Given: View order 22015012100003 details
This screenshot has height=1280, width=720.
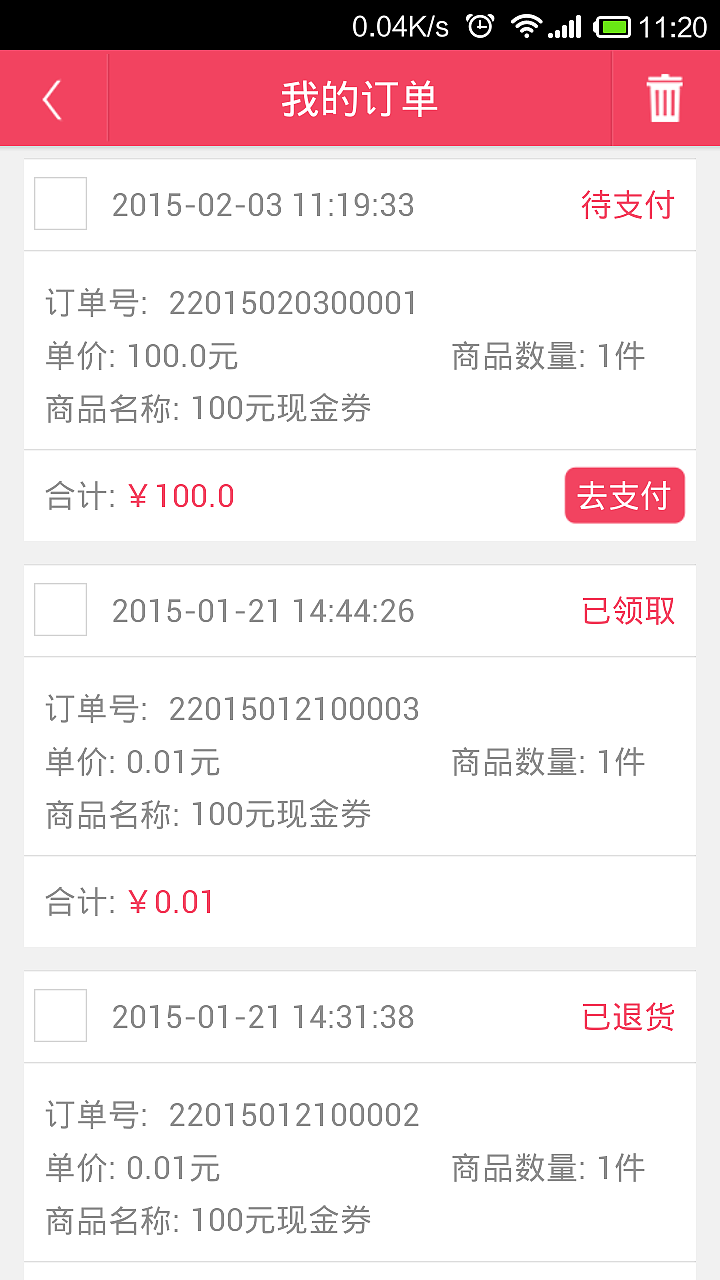Looking at the screenshot, I should point(360,758).
